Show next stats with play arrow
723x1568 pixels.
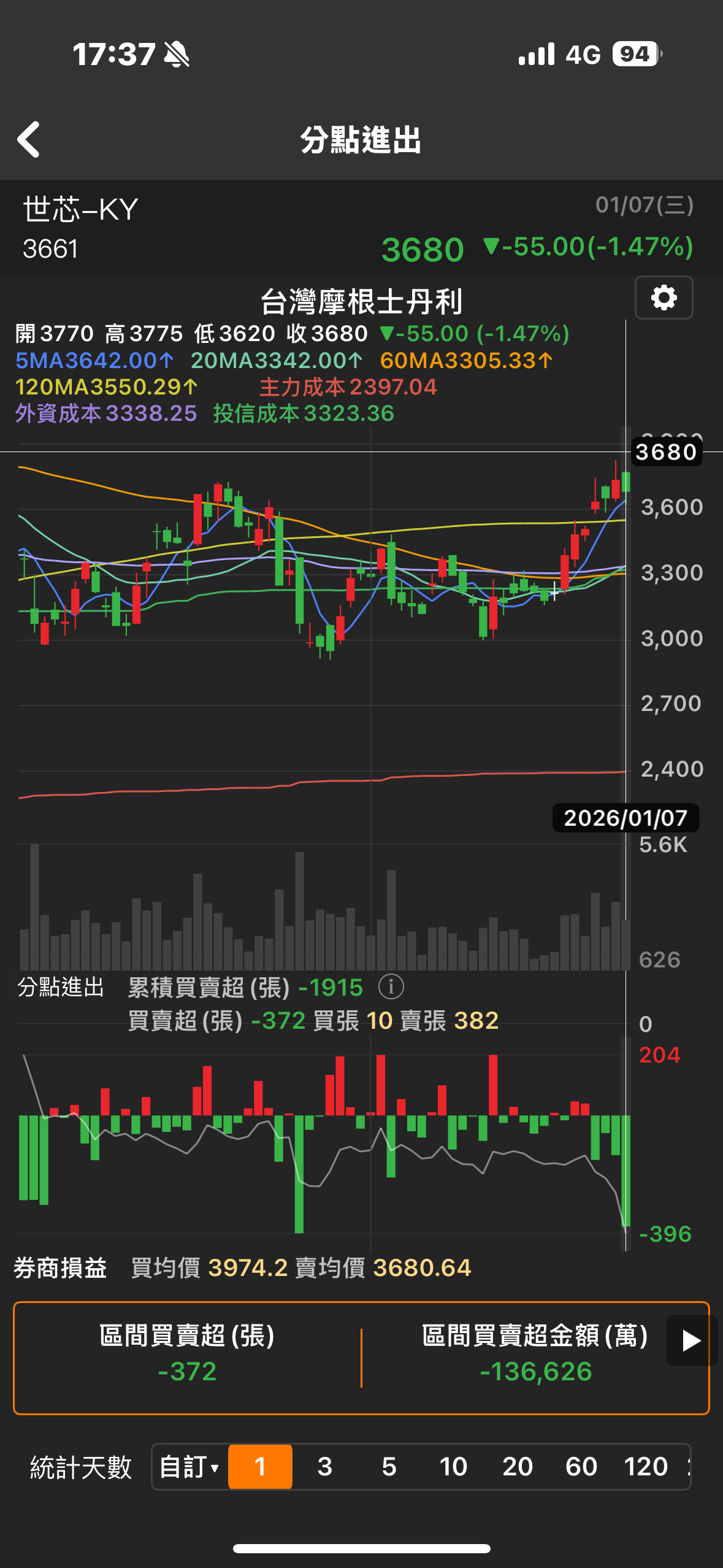pyautogui.click(x=691, y=1340)
